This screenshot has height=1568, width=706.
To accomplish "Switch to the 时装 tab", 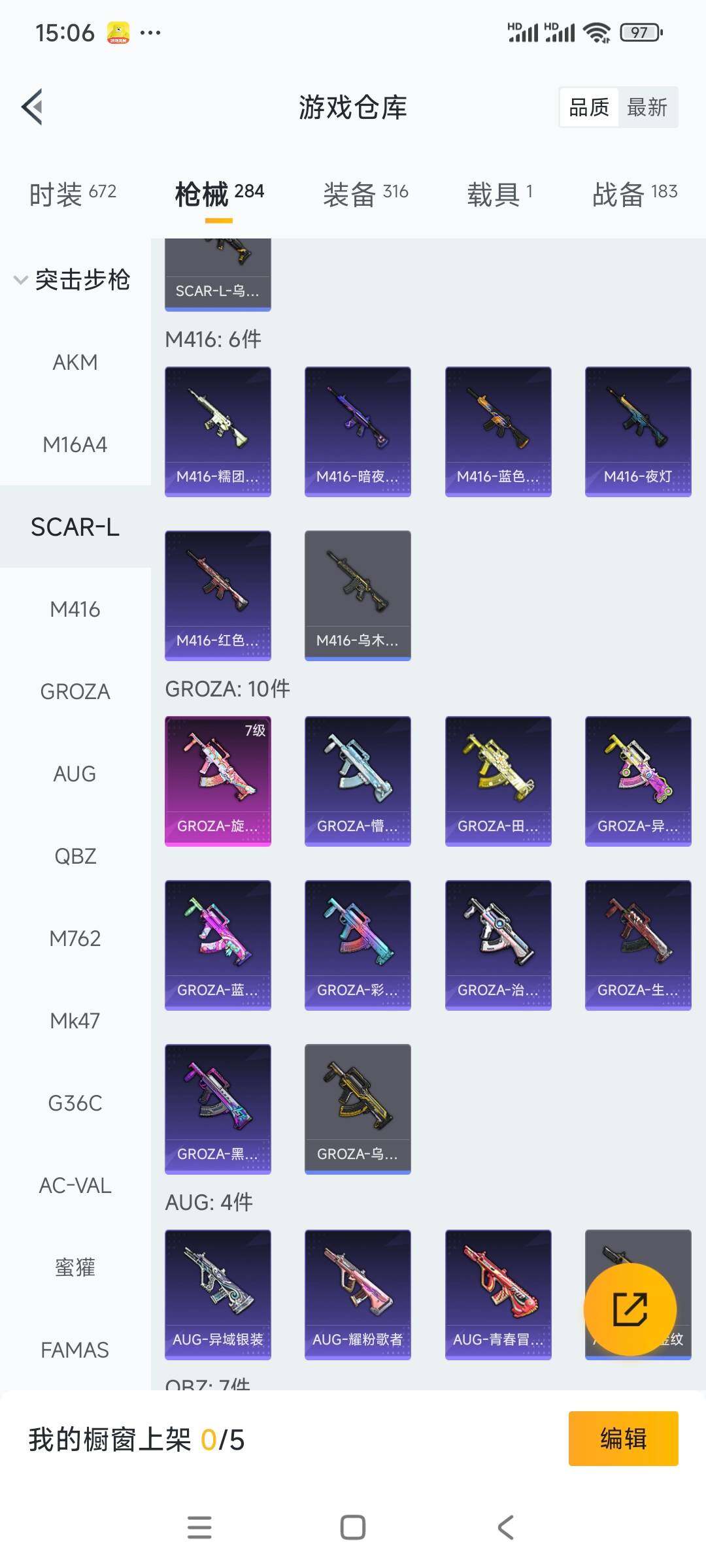I will point(73,193).
